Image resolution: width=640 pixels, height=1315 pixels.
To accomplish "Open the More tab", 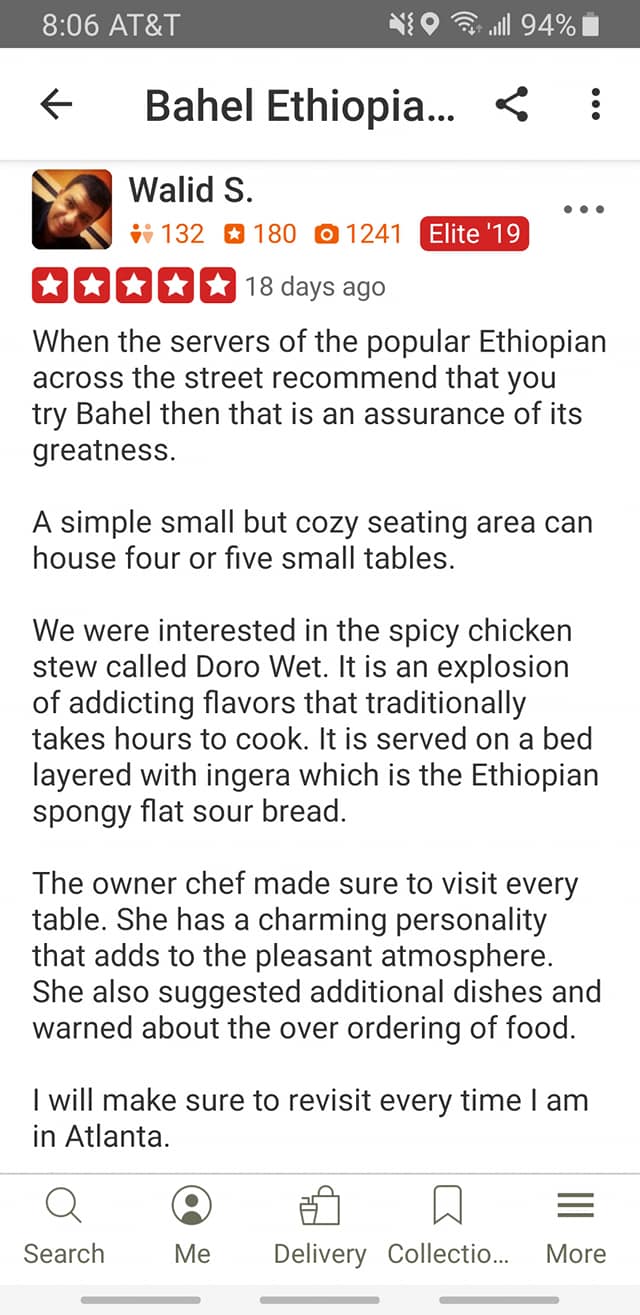I will [x=576, y=1224].
